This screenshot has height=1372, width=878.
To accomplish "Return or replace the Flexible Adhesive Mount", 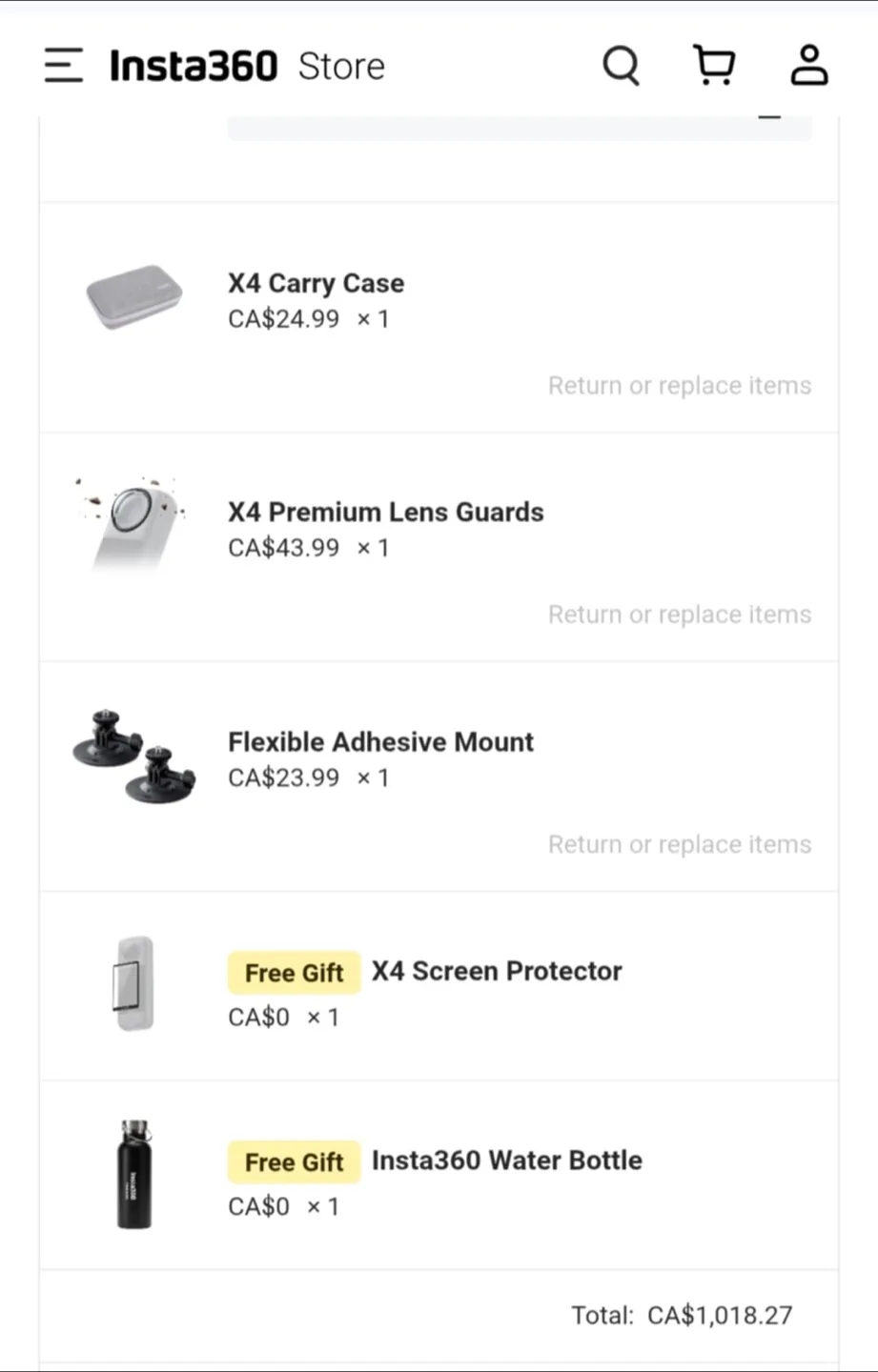I will click(x=679, y=844).
